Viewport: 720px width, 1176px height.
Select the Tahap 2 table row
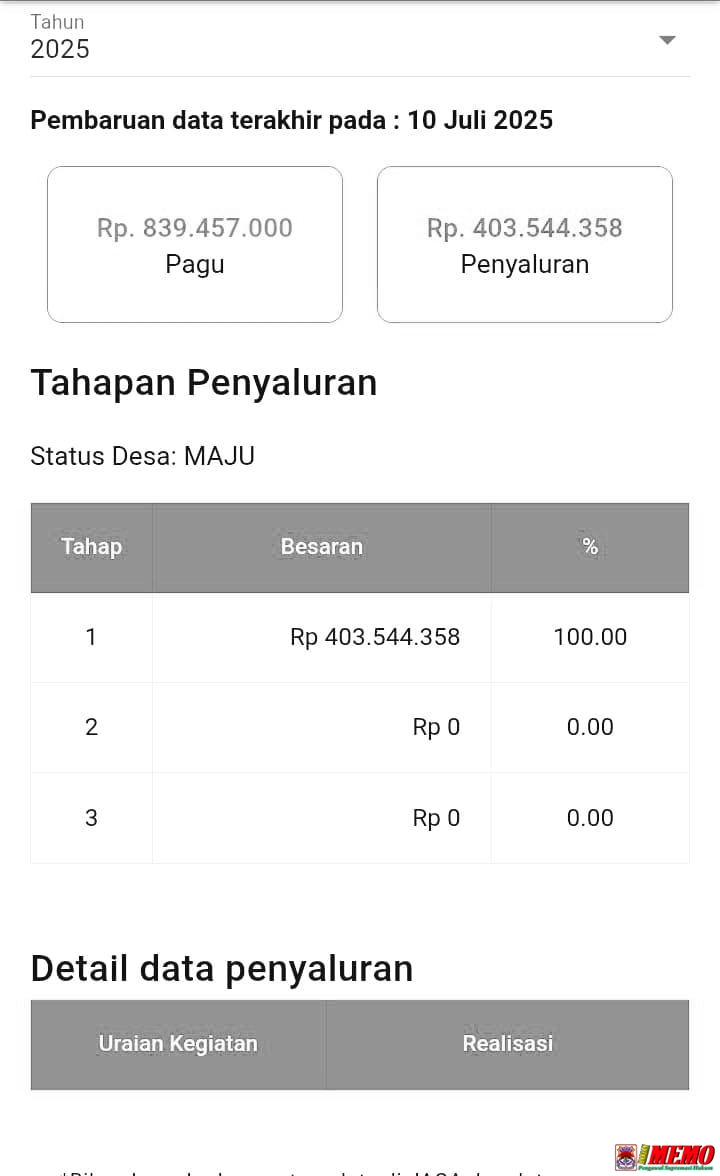click(x=361, y=727)
